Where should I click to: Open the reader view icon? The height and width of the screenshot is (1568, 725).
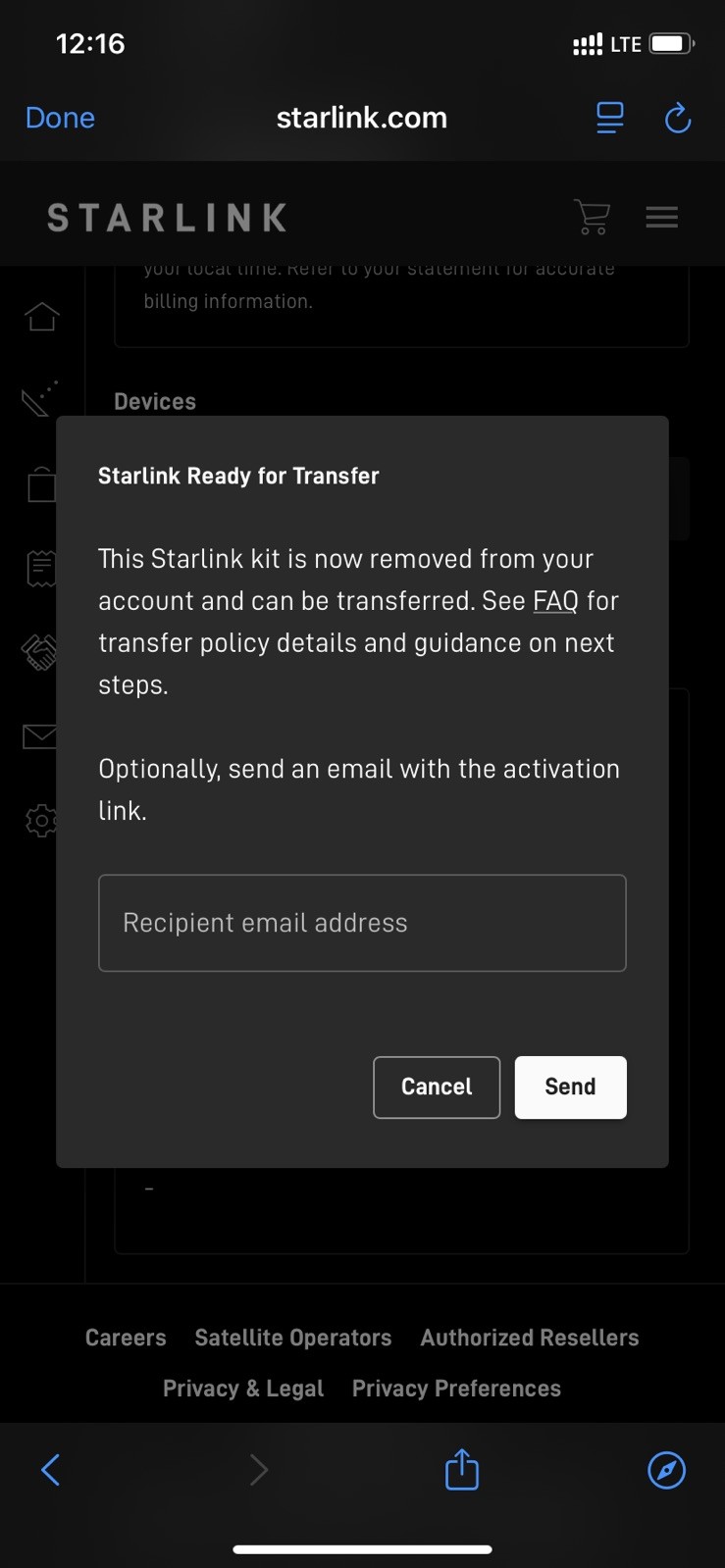pyautogui.click(x=610, y=118)
